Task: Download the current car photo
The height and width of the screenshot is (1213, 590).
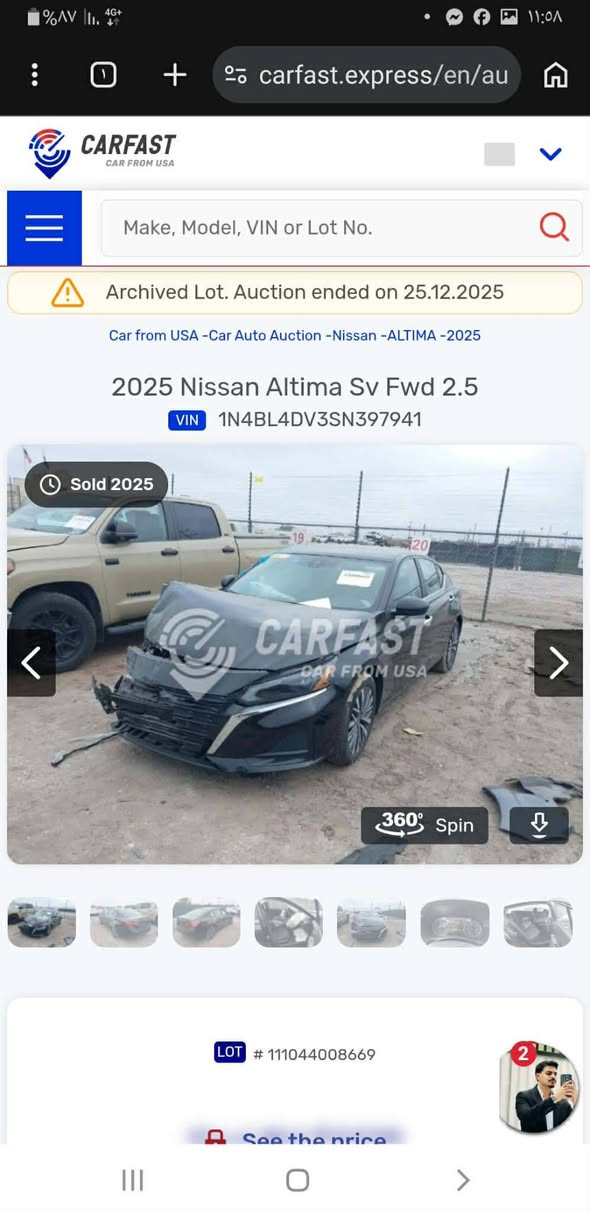Action: click(539, 825)
